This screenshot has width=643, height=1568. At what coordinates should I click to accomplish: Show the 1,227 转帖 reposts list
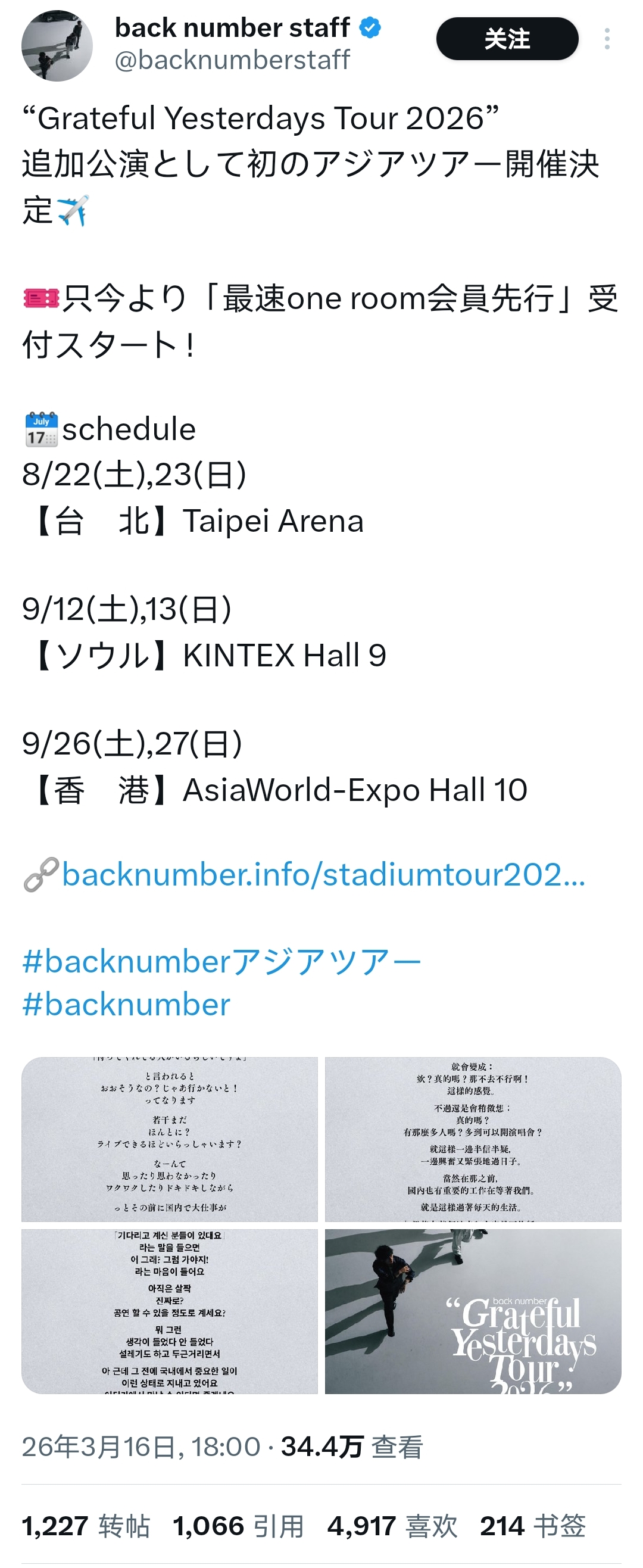(x=86, y=1526)
